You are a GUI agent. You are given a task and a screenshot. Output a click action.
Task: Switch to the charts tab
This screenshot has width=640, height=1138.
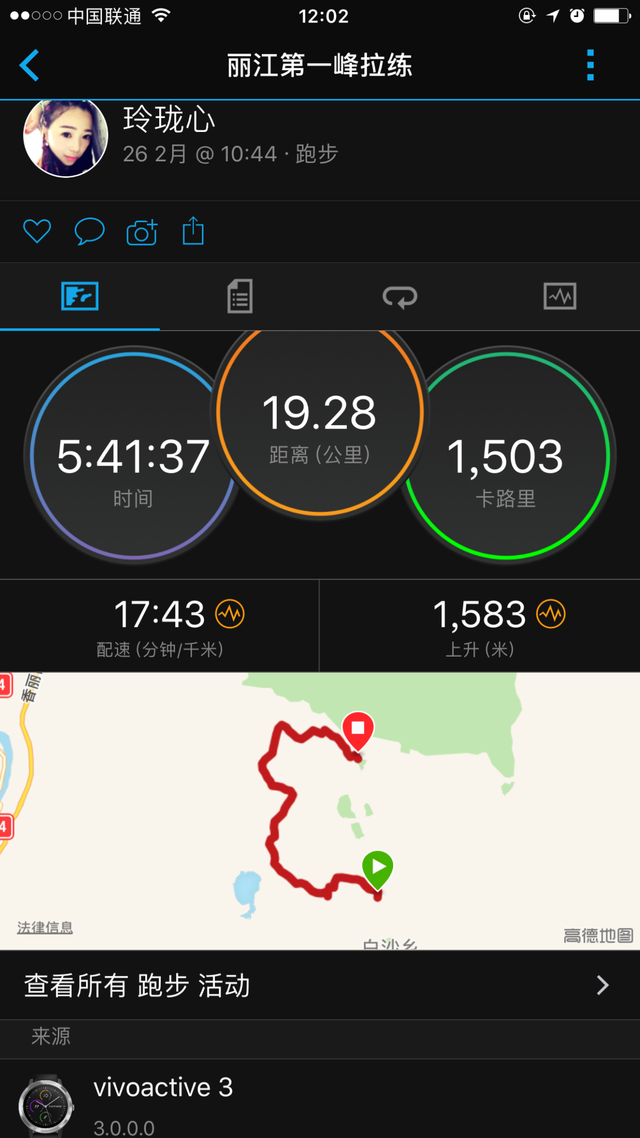click(x=559, y=296)
